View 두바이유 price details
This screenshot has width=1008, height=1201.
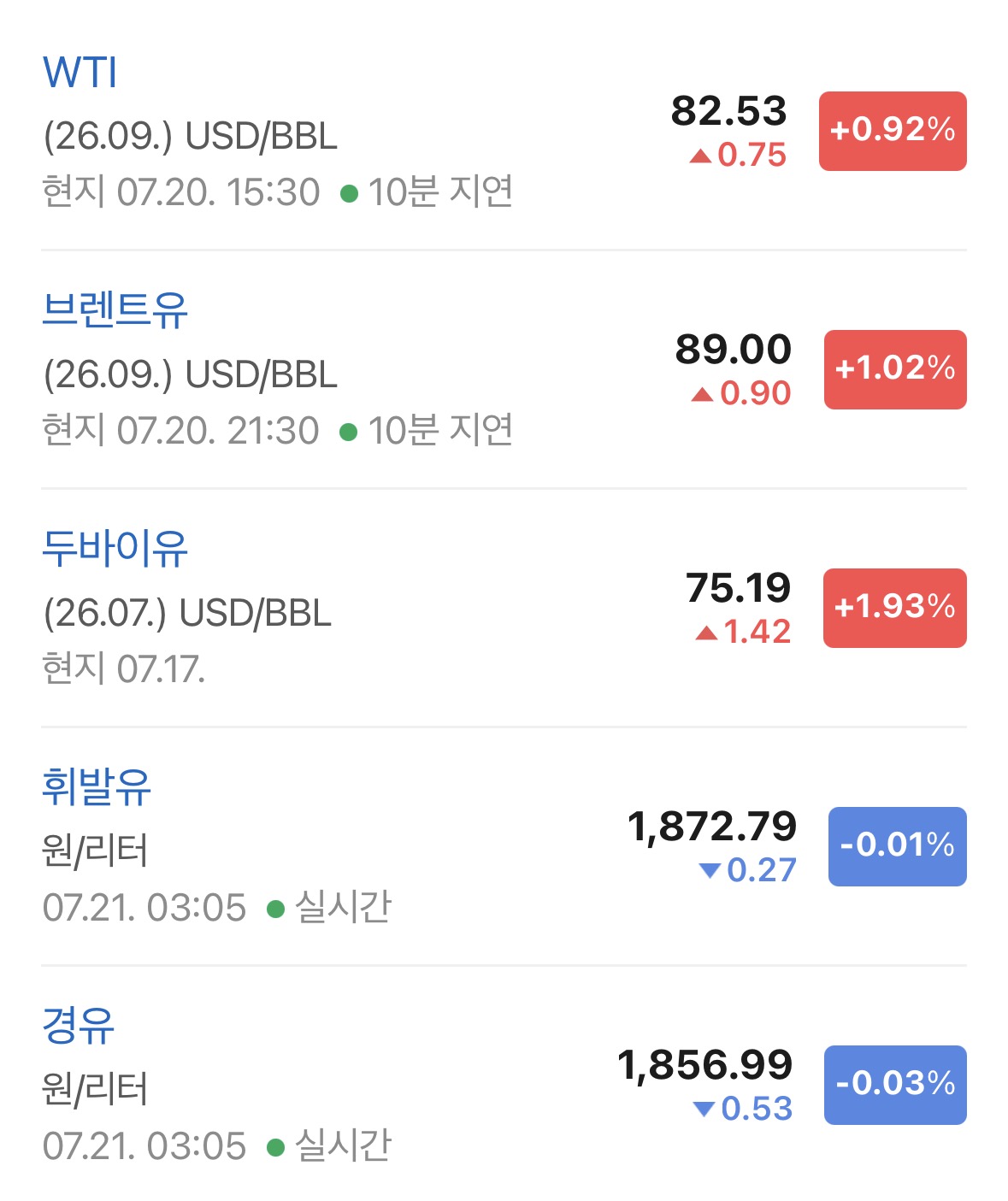504,608
